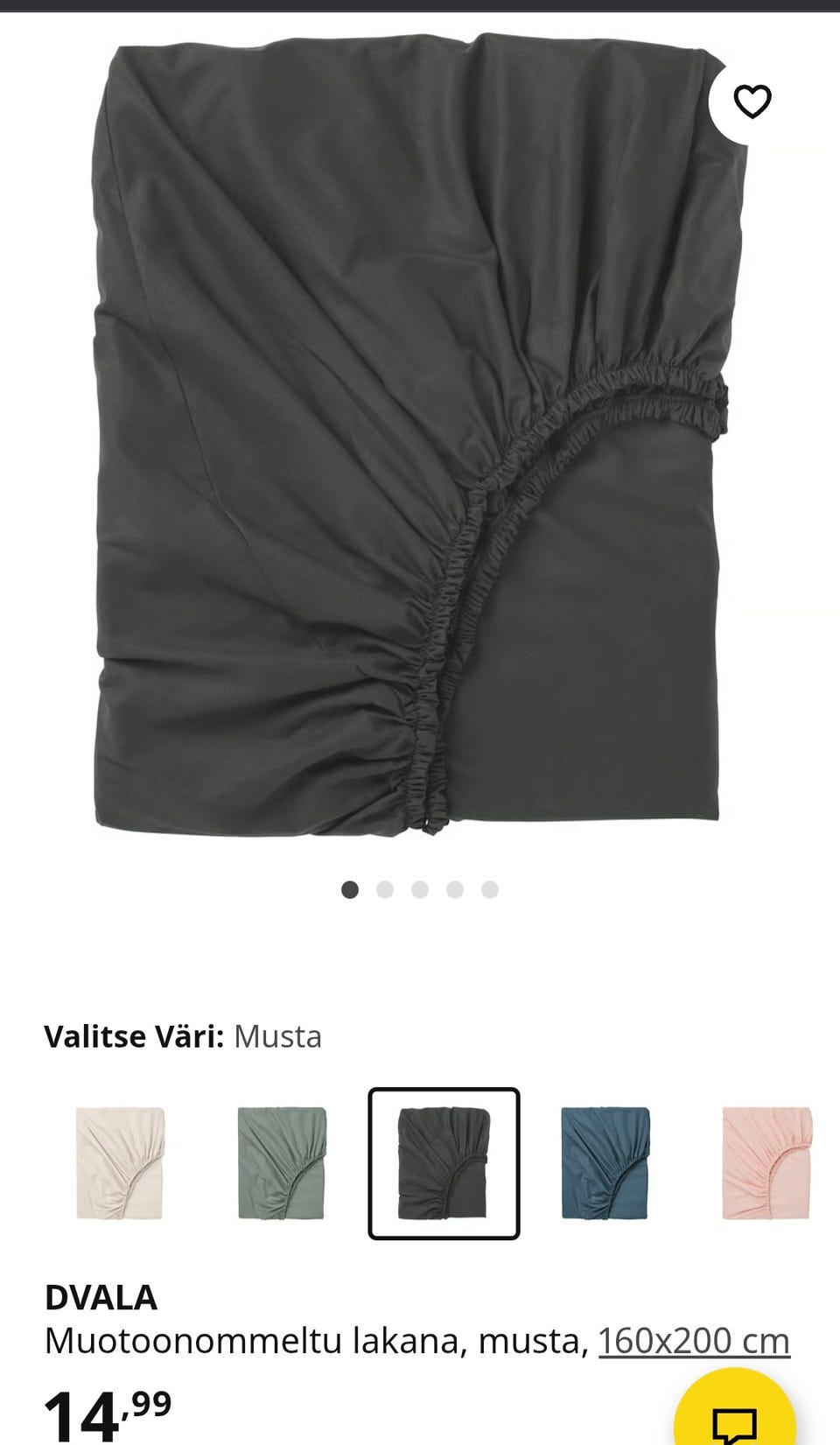Select the beige color swatch

pos(120,1163)
